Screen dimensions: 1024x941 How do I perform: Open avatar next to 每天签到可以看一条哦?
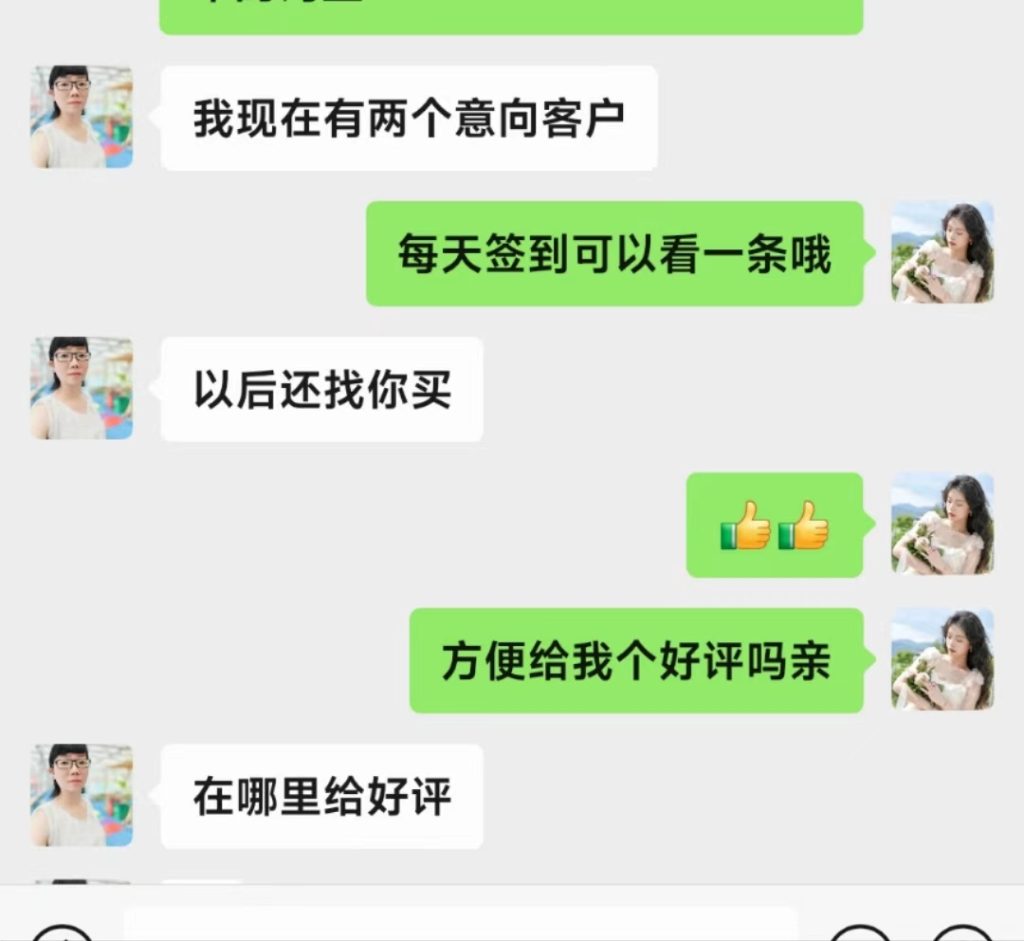coord(942,252)
